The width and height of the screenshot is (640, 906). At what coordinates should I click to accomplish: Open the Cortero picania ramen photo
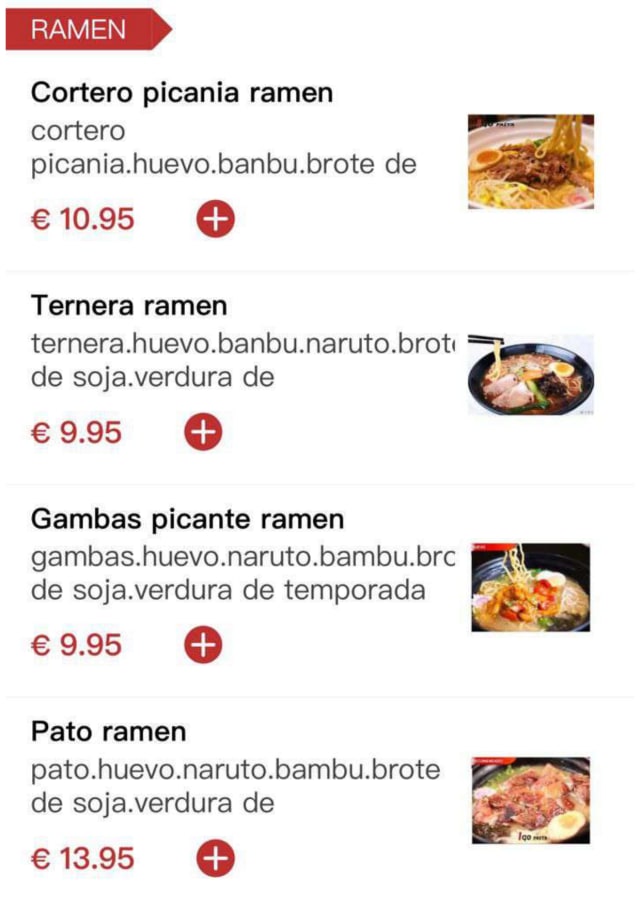tap(531, 161)
